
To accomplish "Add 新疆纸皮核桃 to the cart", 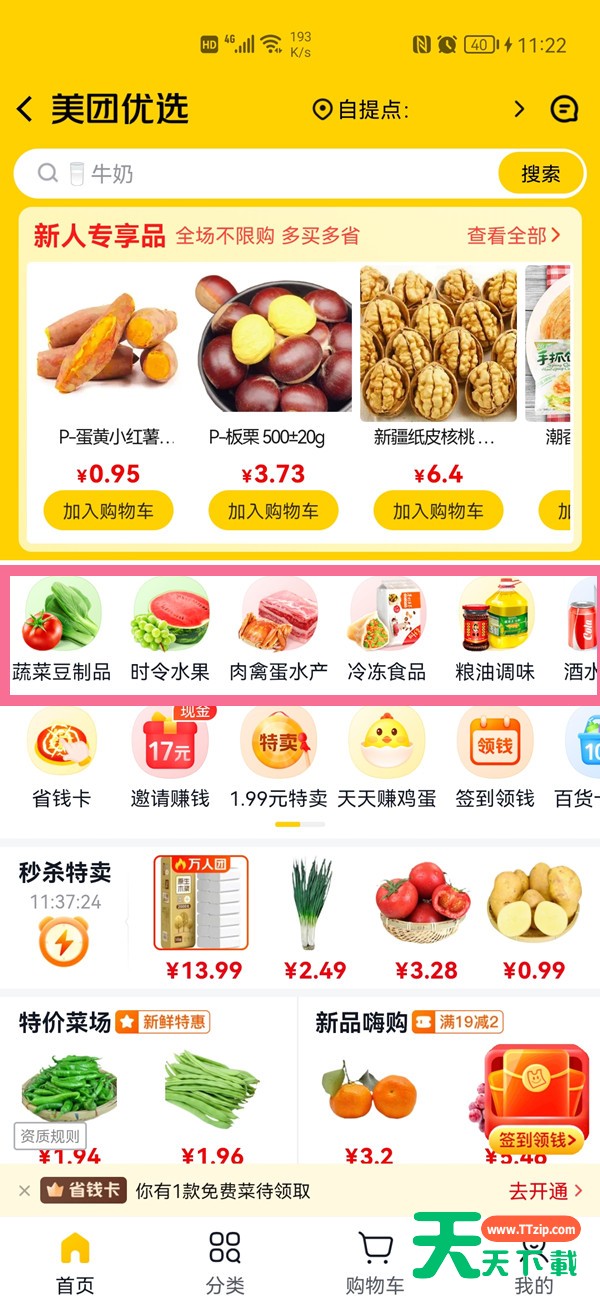I will 438,511.
